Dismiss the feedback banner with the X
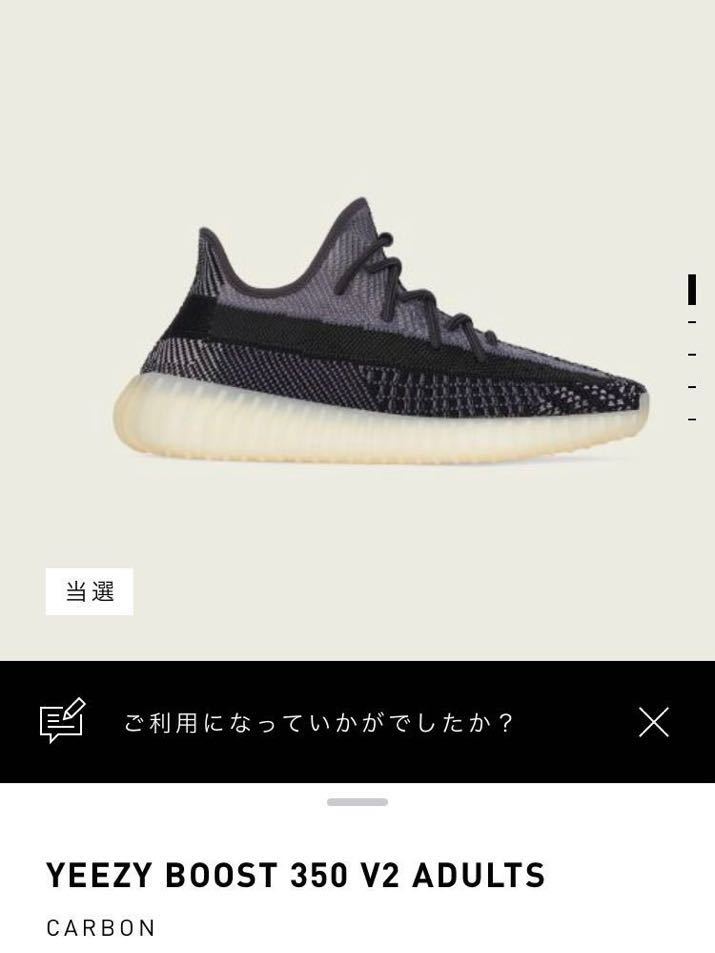 tap(653, 722)
